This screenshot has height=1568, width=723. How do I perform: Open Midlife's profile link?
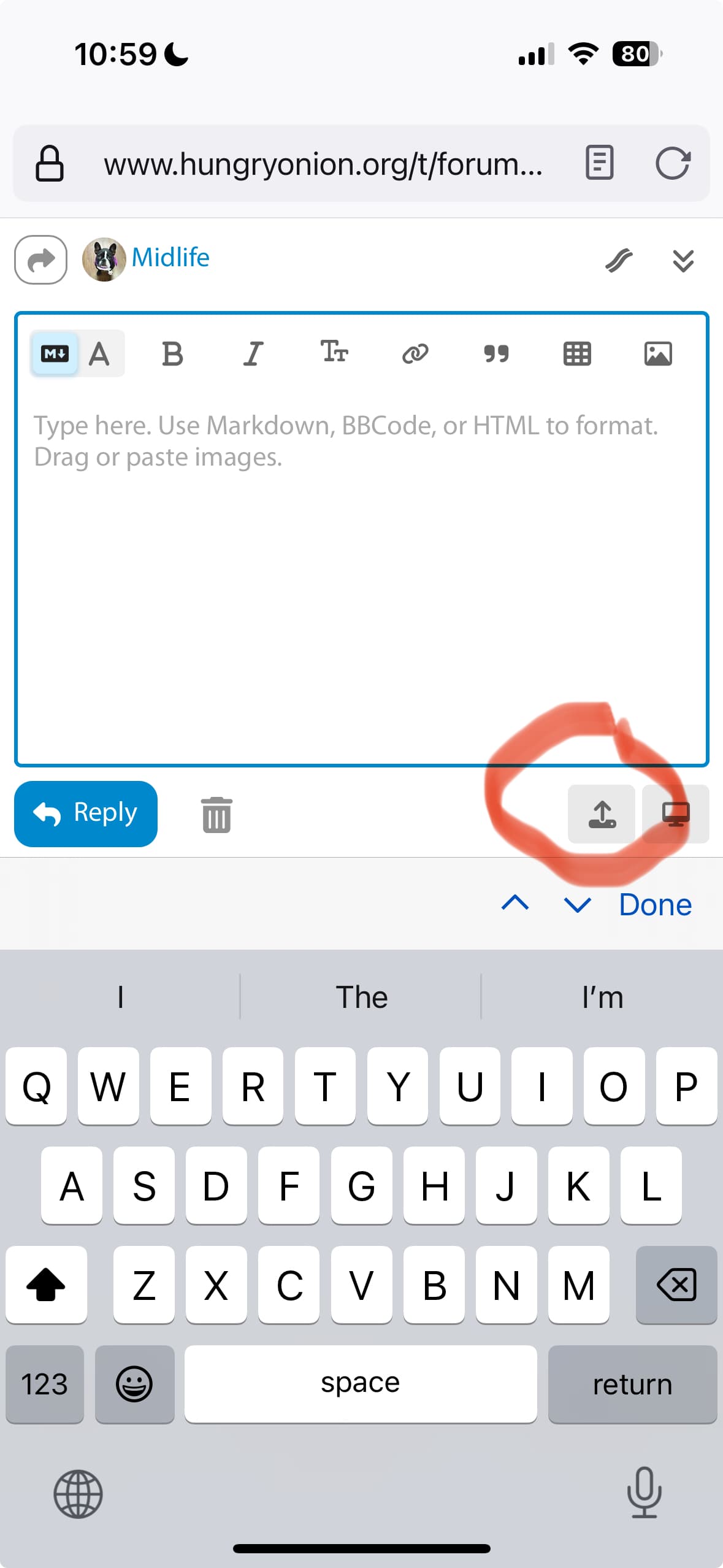(x=170, y=258)
